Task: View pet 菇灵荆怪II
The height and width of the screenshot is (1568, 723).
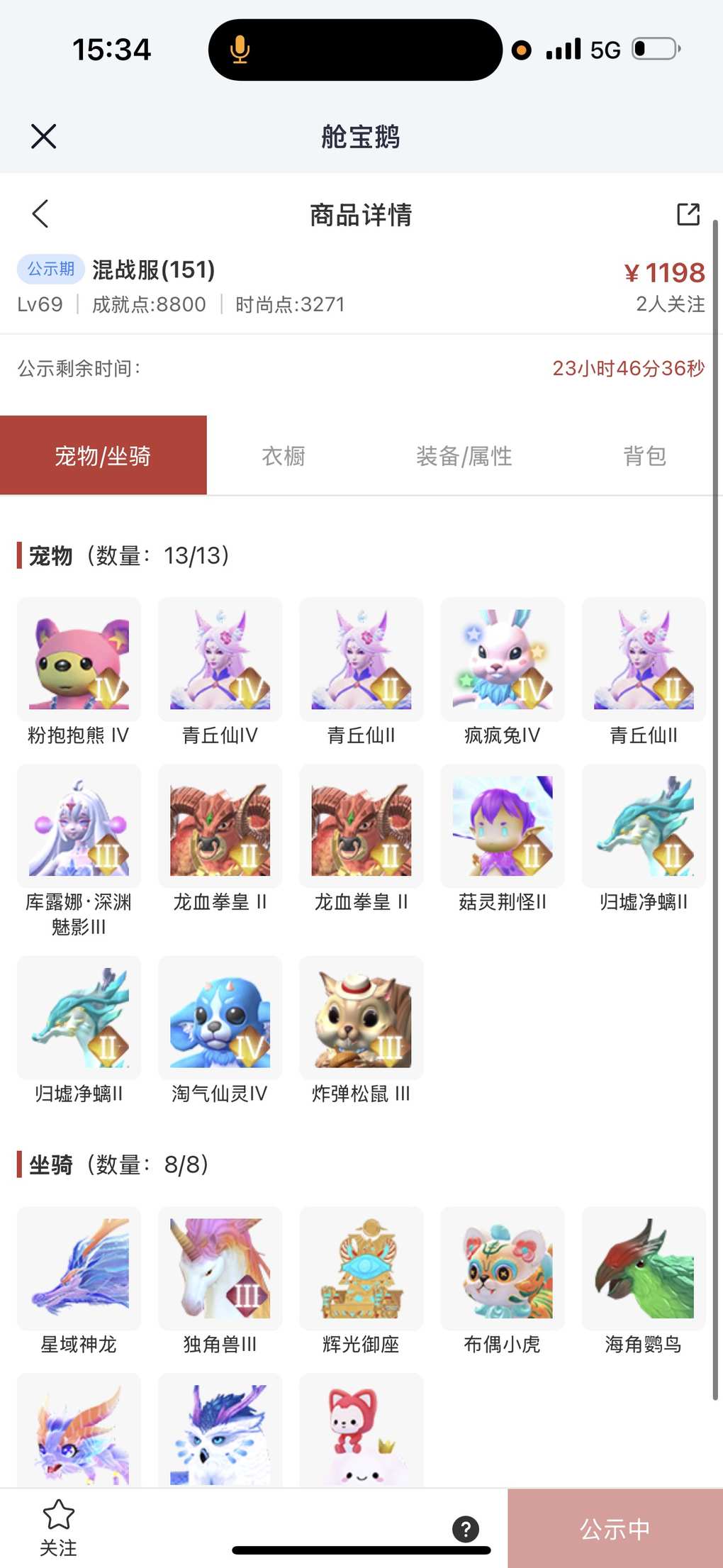Action: (x=503, y=826)
